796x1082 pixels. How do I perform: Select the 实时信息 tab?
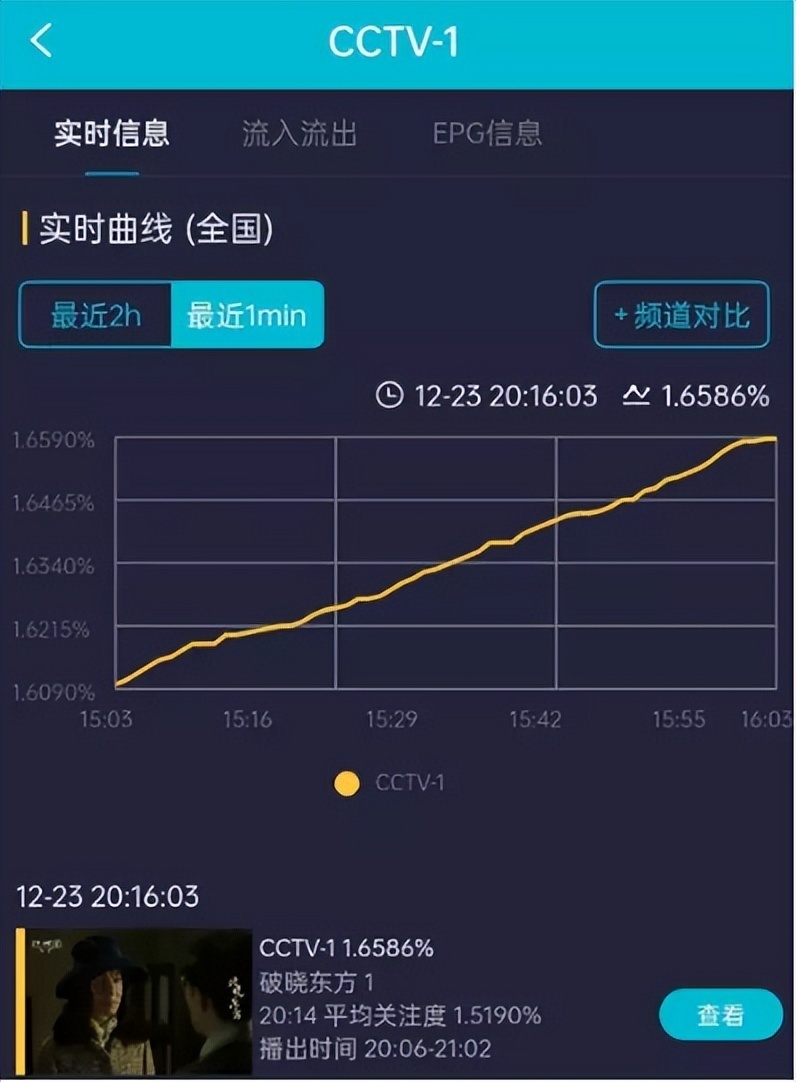tap(113, 134)
